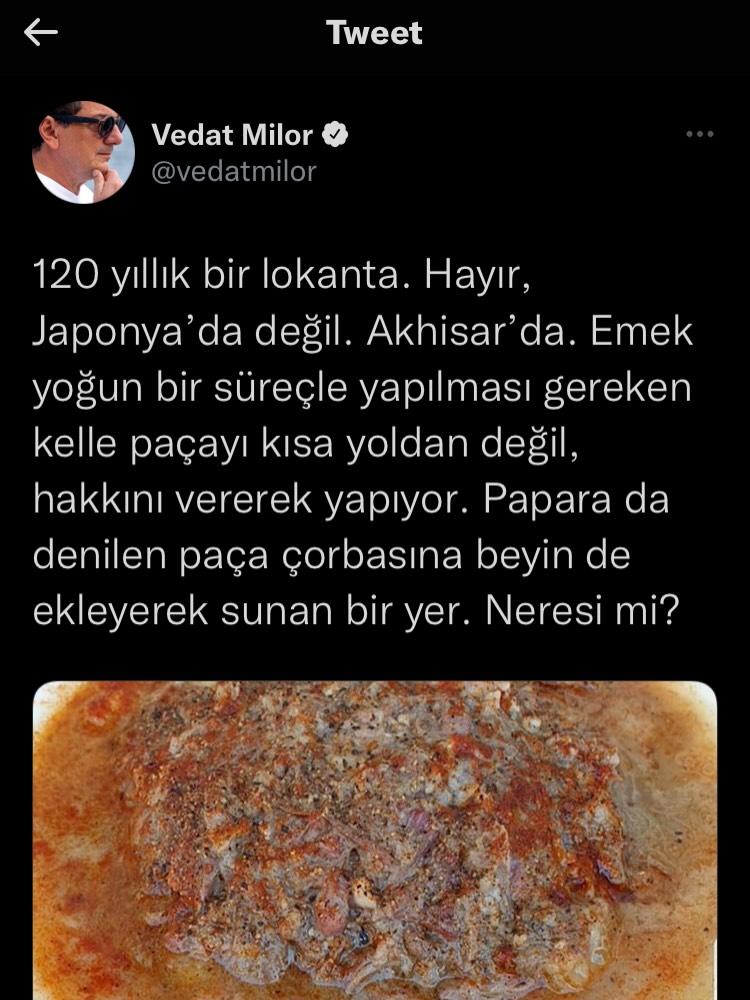The image size is (750, 1000).
Task: Go back using the arrow icon
Action: click(x=41, y=33)
